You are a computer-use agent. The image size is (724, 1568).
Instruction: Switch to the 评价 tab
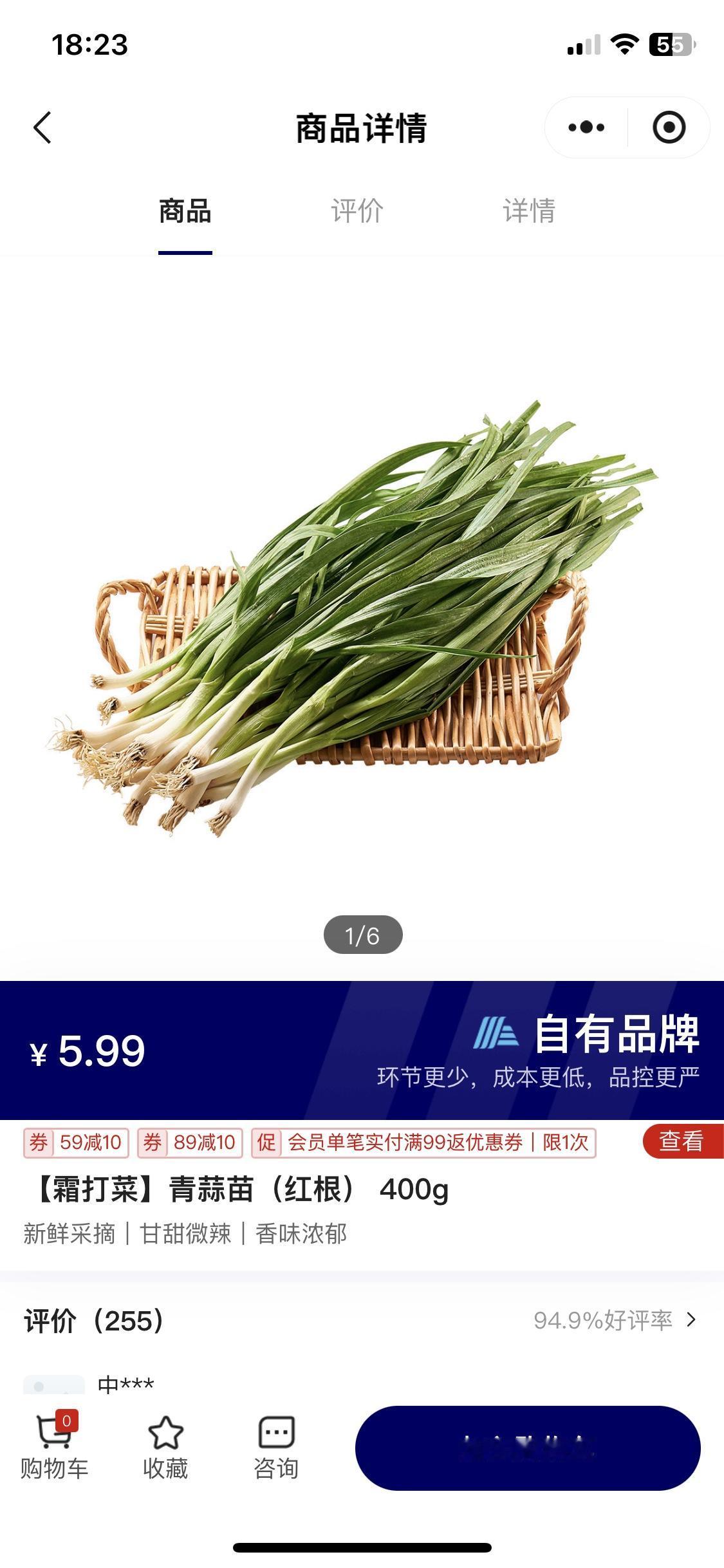click(x=356, y=212)
